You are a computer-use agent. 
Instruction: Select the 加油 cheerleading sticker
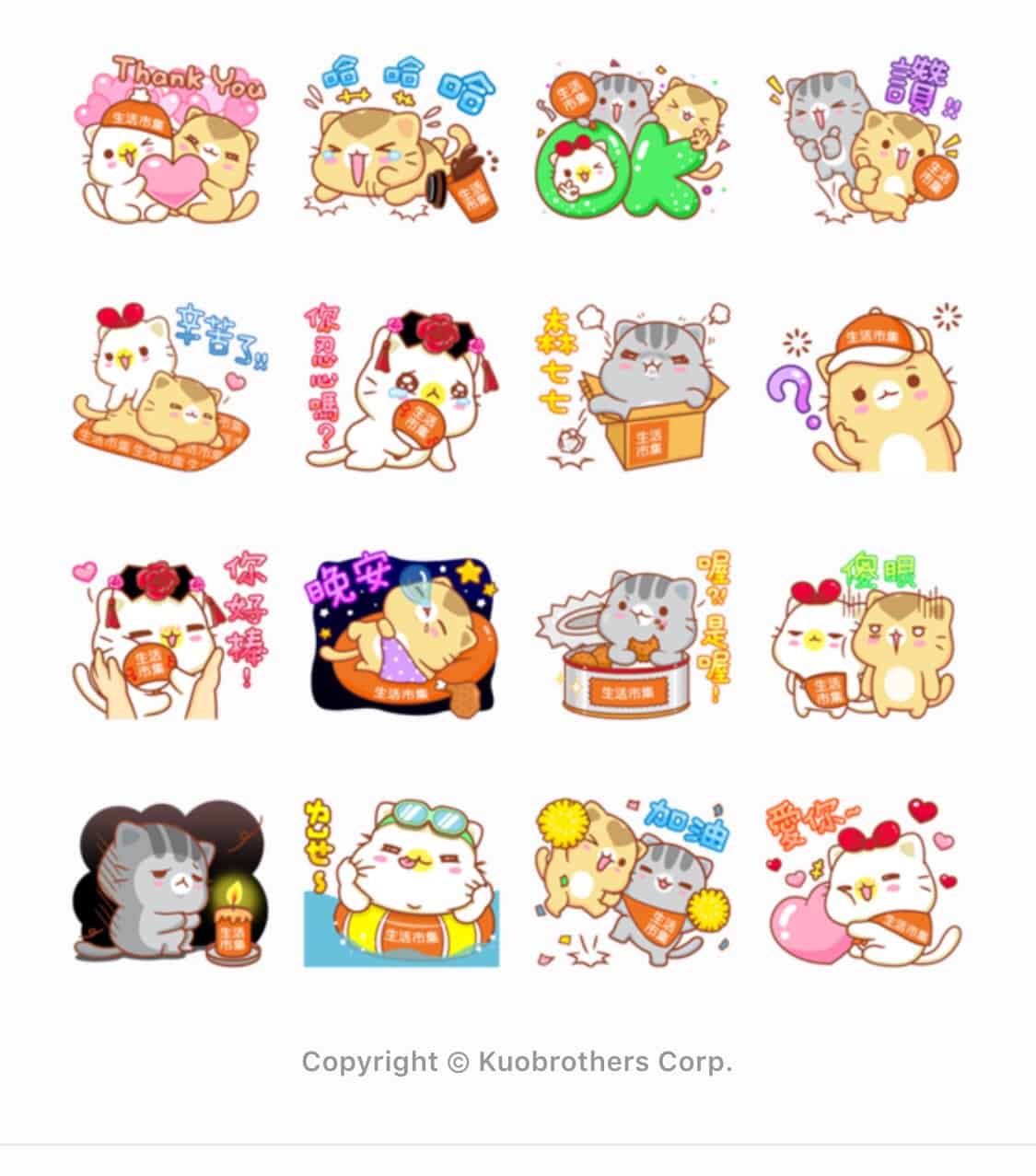[632, 882]
